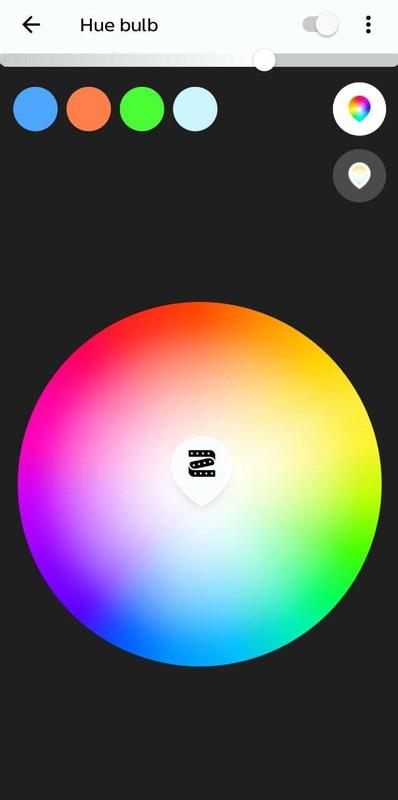398x800 pixels.
Task: Tap the light strip pin on color wheel
Action: tap(202, 470)
